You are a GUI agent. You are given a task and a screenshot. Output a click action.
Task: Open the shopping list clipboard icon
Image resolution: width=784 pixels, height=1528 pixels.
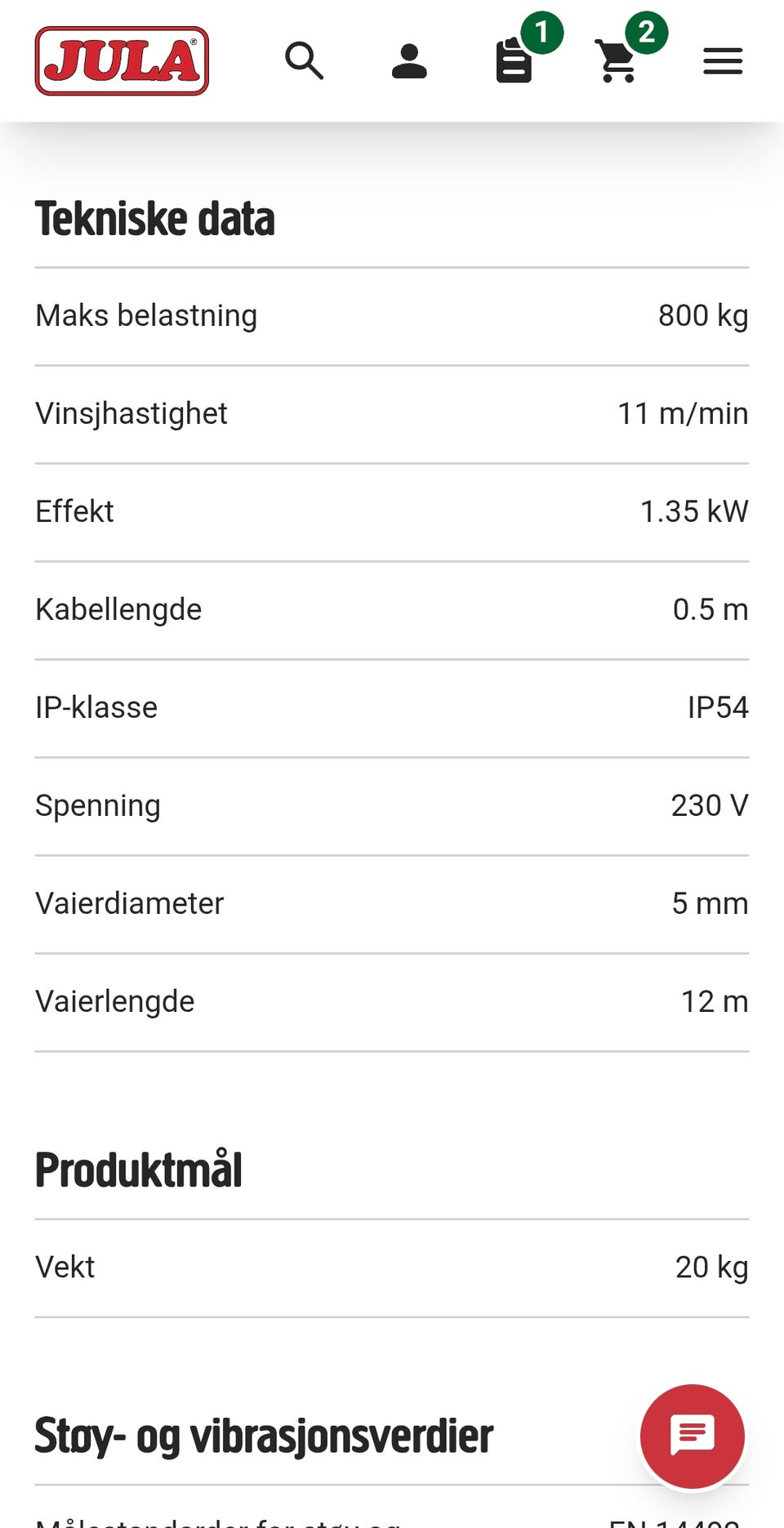pos(514,61)
